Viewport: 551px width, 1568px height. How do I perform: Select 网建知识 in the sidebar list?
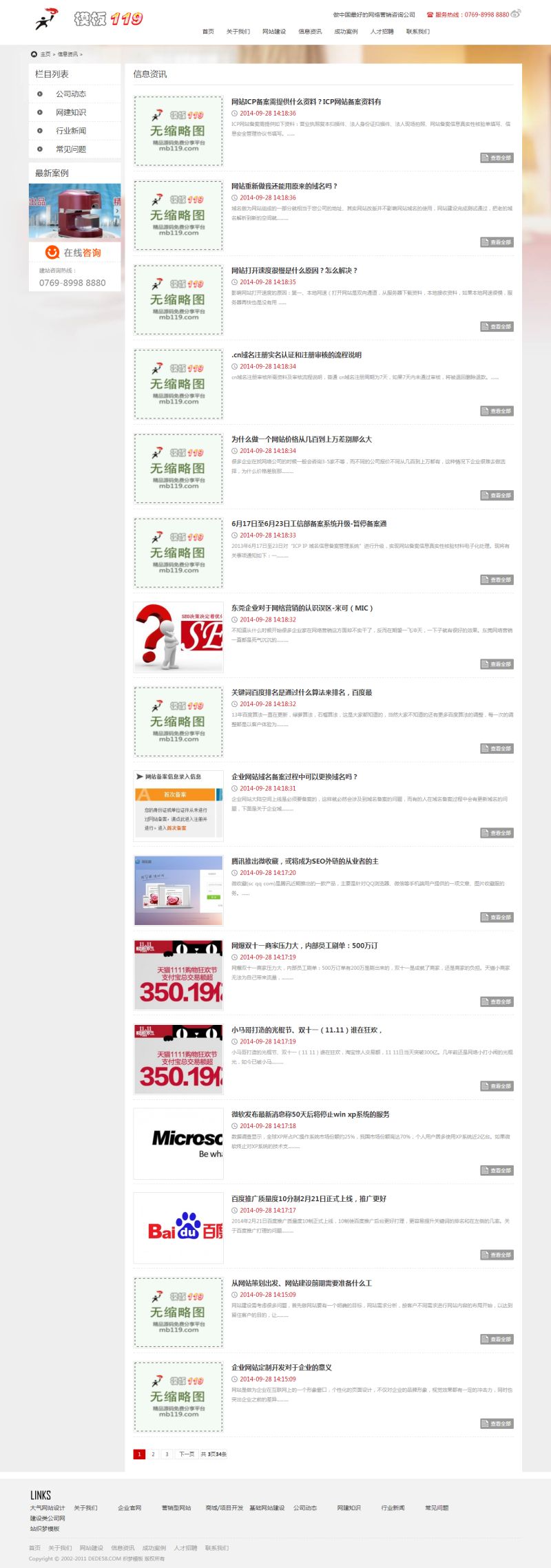pyautogui.click(x=71, y=112)
